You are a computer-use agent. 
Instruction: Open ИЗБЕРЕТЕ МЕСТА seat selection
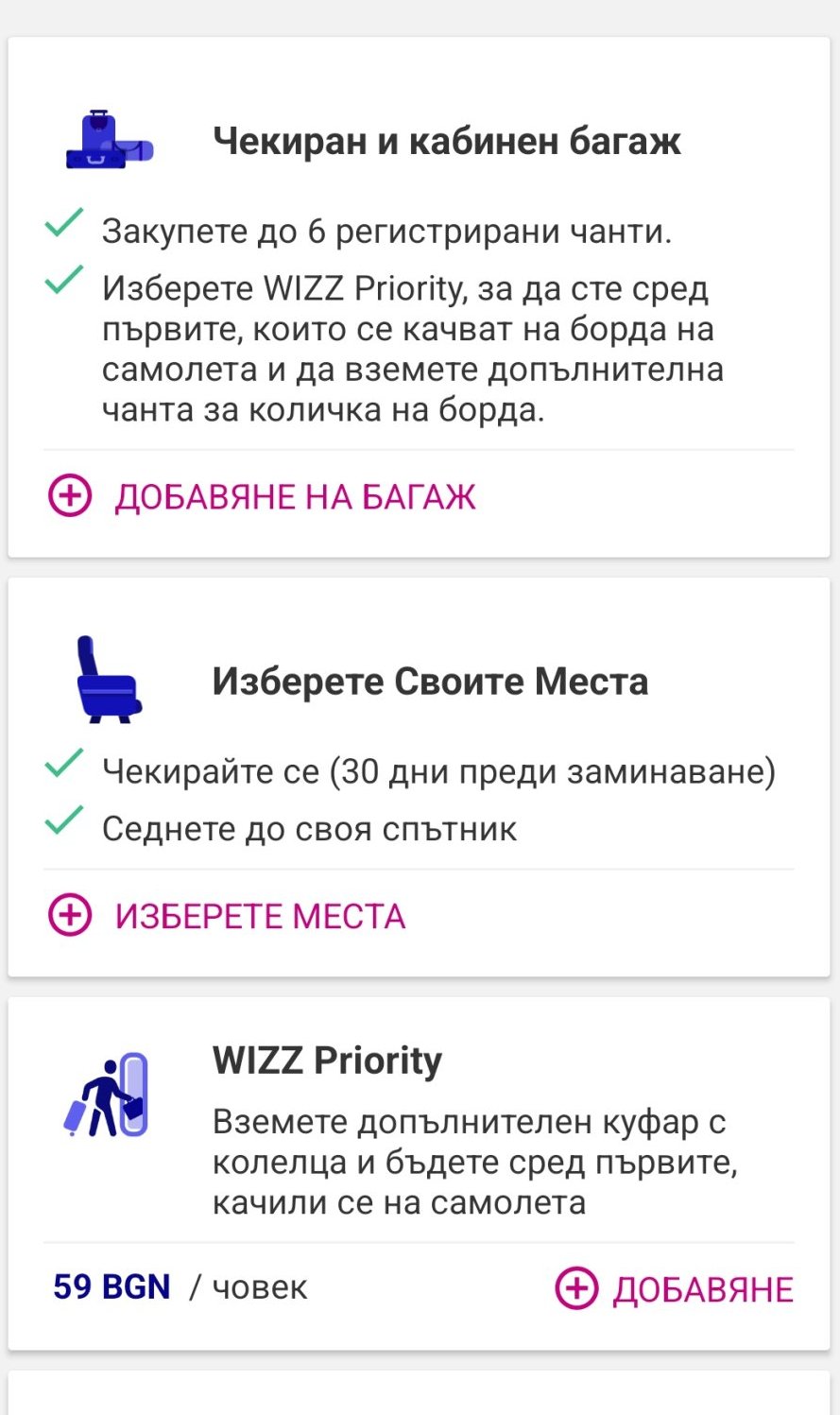tap(228, 916)
